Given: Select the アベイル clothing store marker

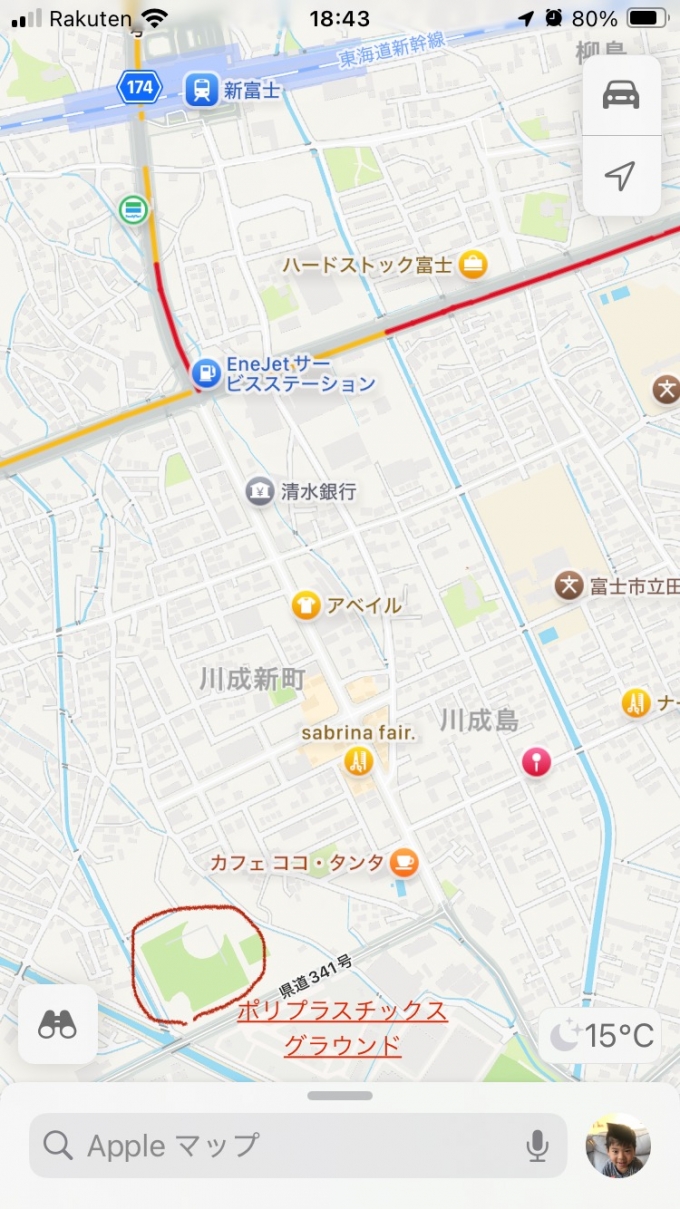Looking at the screenshot, I should tap(305, 605).
